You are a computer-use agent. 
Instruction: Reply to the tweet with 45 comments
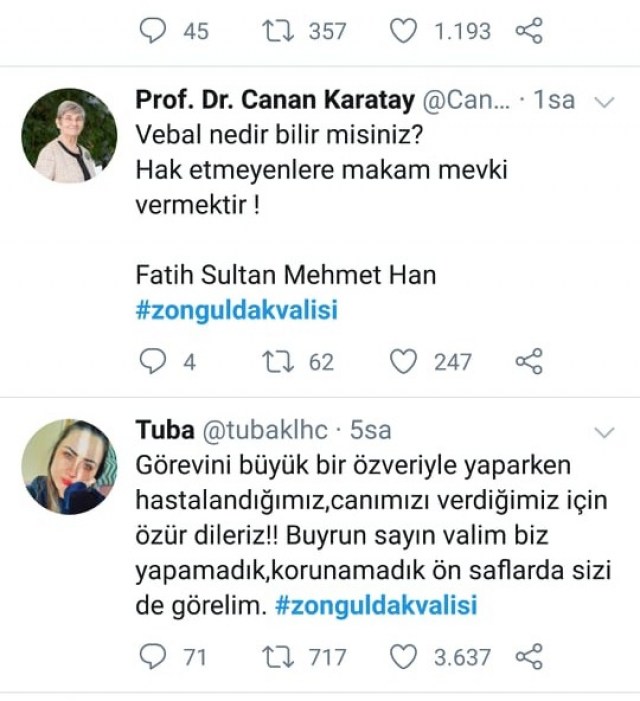tap(151, 31)
